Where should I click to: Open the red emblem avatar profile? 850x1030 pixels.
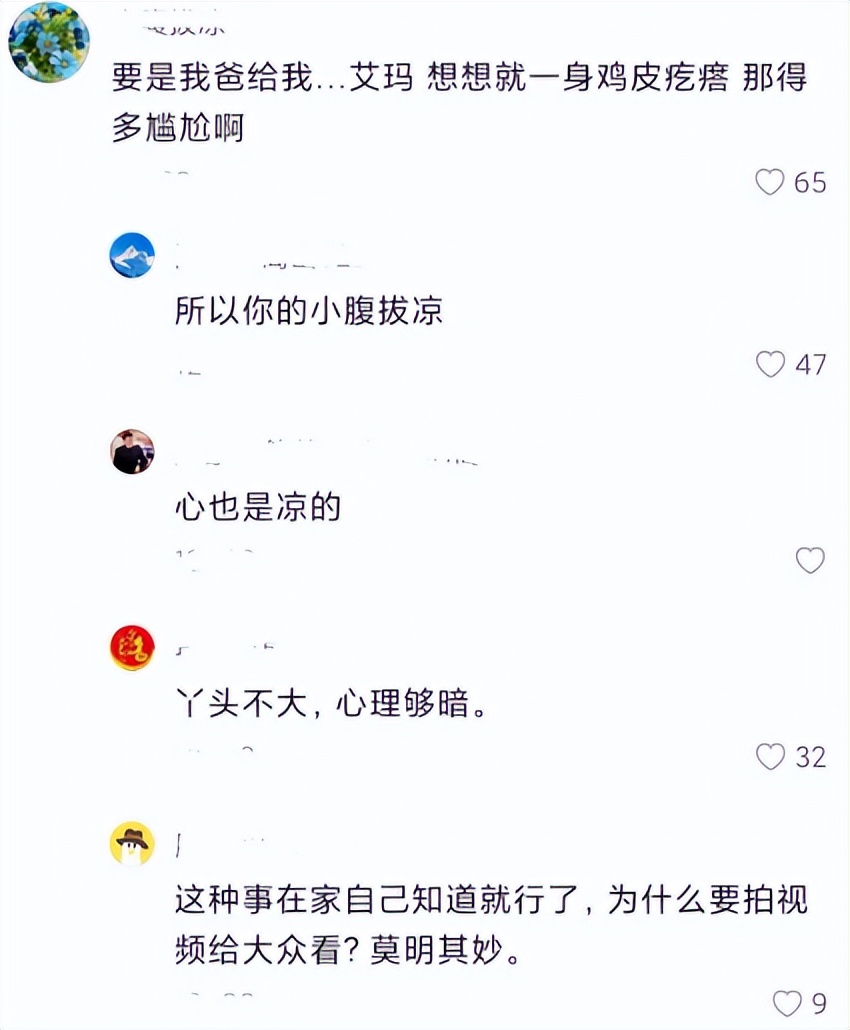130,649
